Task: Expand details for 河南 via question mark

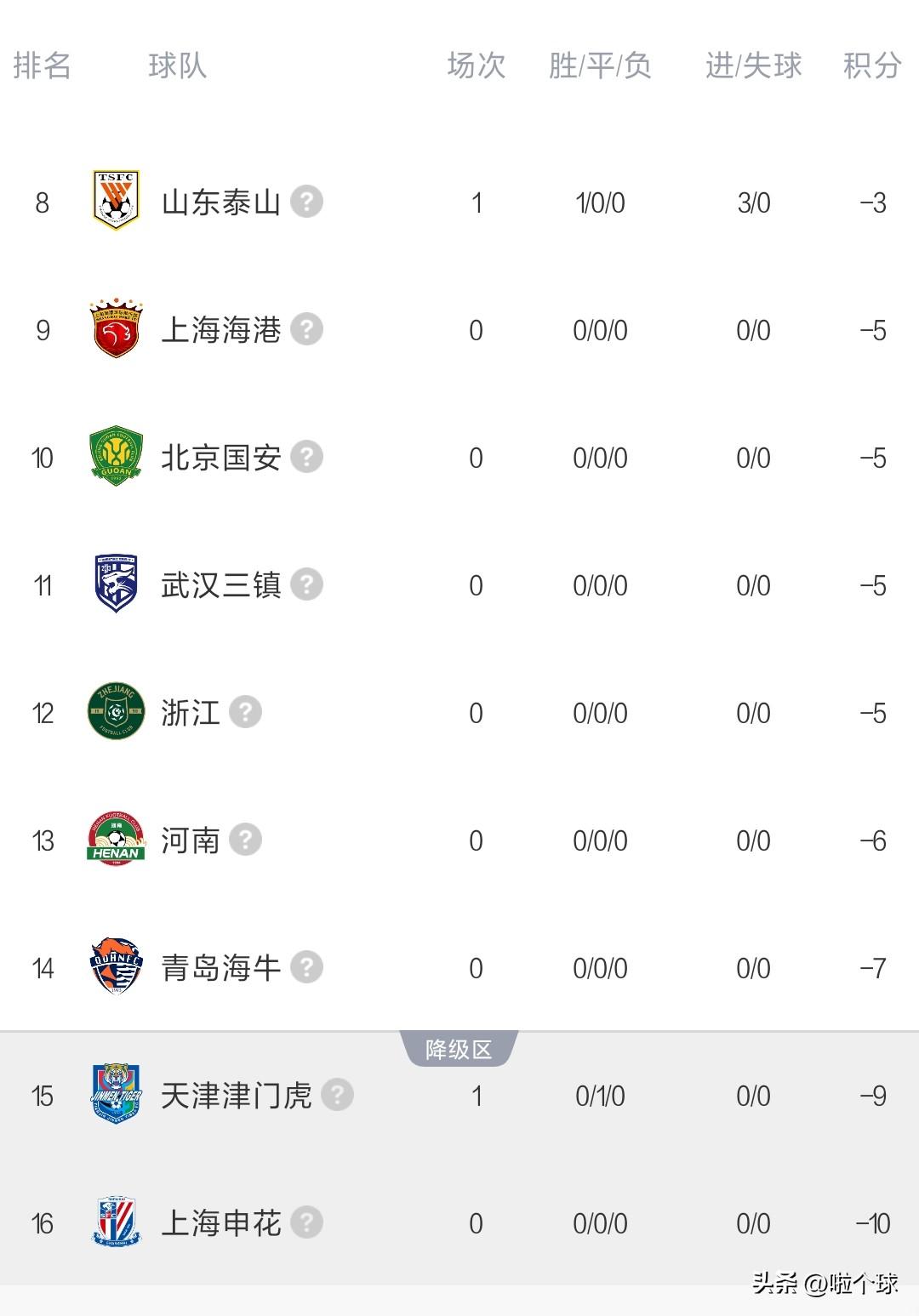Action: 246,840
